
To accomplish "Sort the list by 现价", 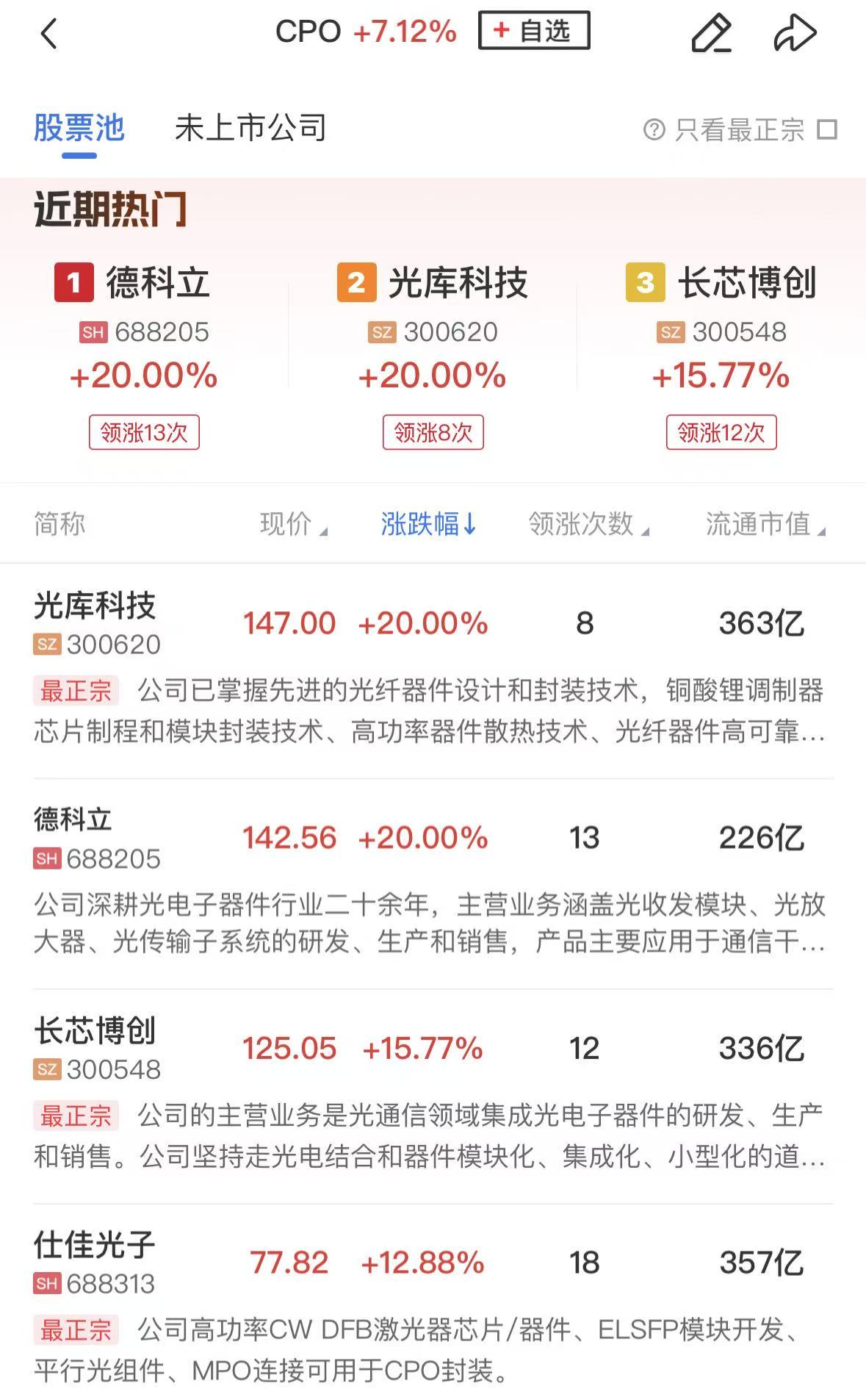I will [x=293, y=525].
